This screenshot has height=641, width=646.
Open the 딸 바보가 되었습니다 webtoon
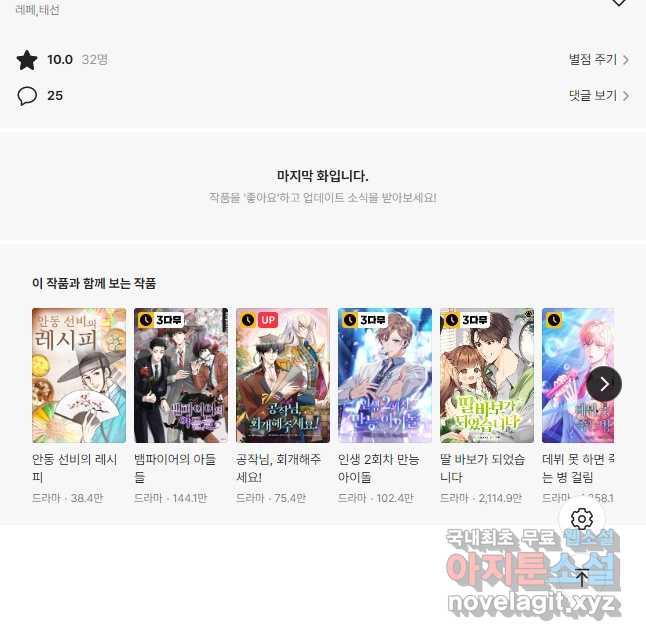pos(487,376)
